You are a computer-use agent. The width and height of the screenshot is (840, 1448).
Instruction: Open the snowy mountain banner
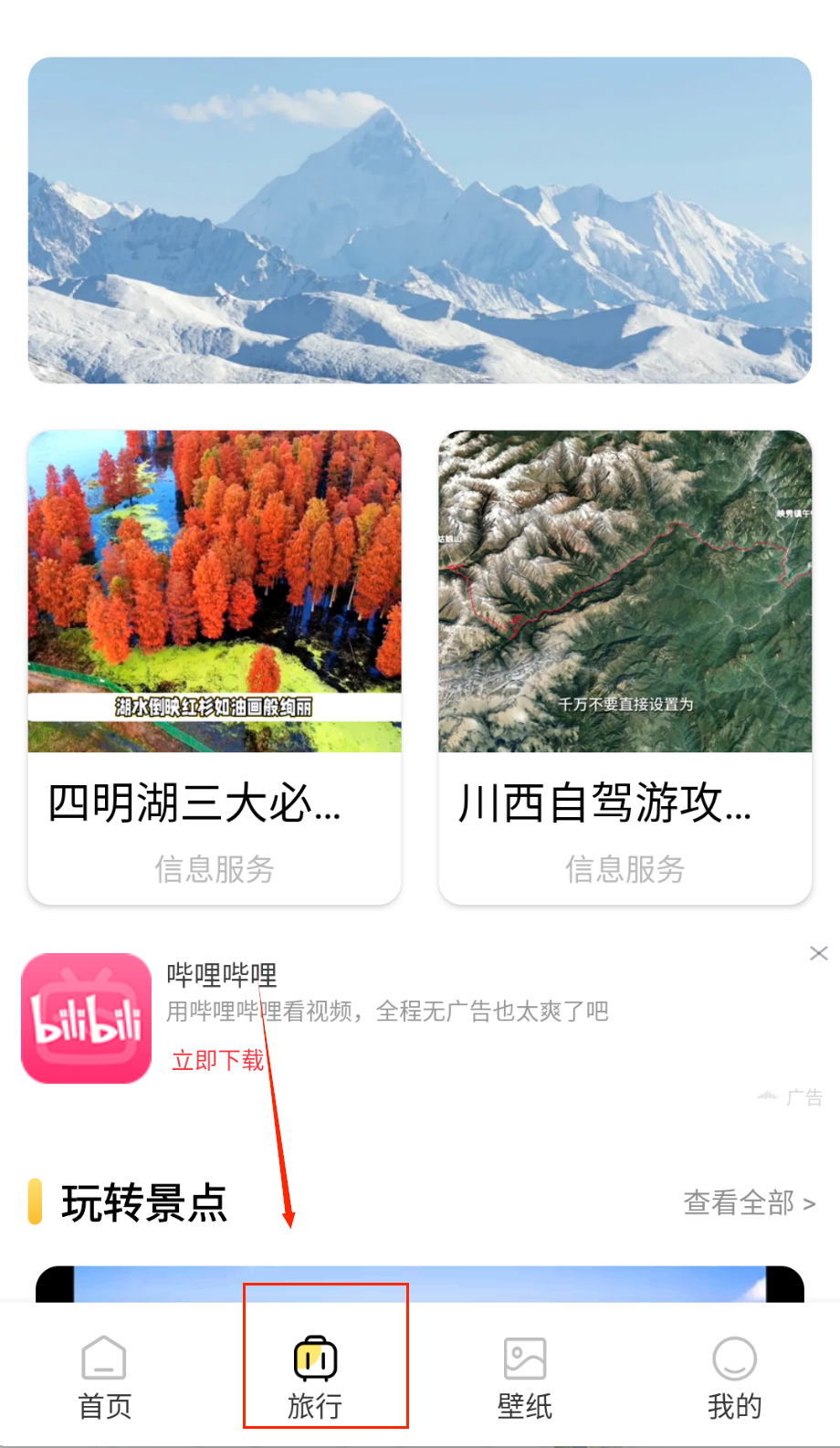click(420, 220)
